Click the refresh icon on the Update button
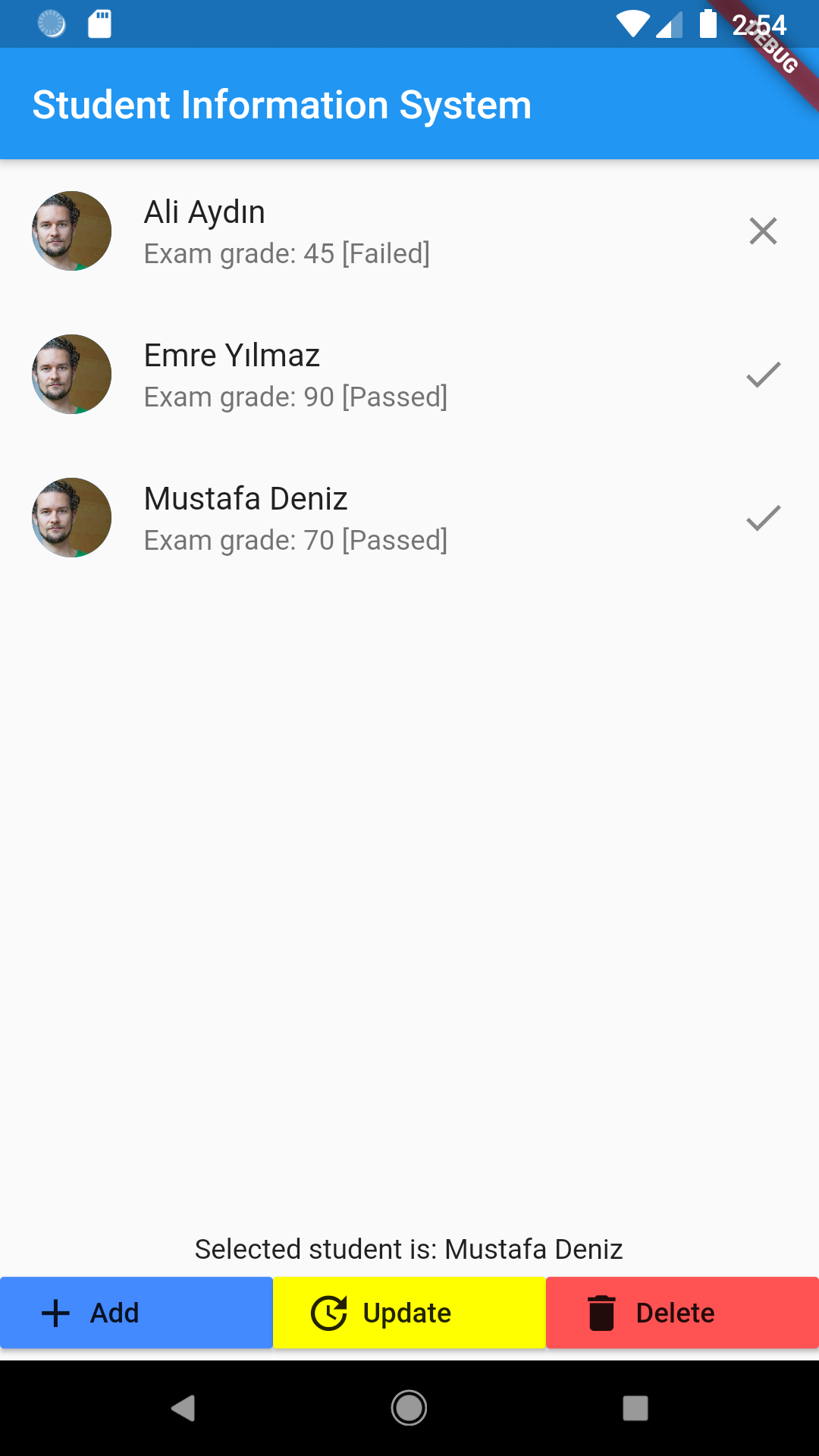819x1456 pixels. [x=328, y=1313]
